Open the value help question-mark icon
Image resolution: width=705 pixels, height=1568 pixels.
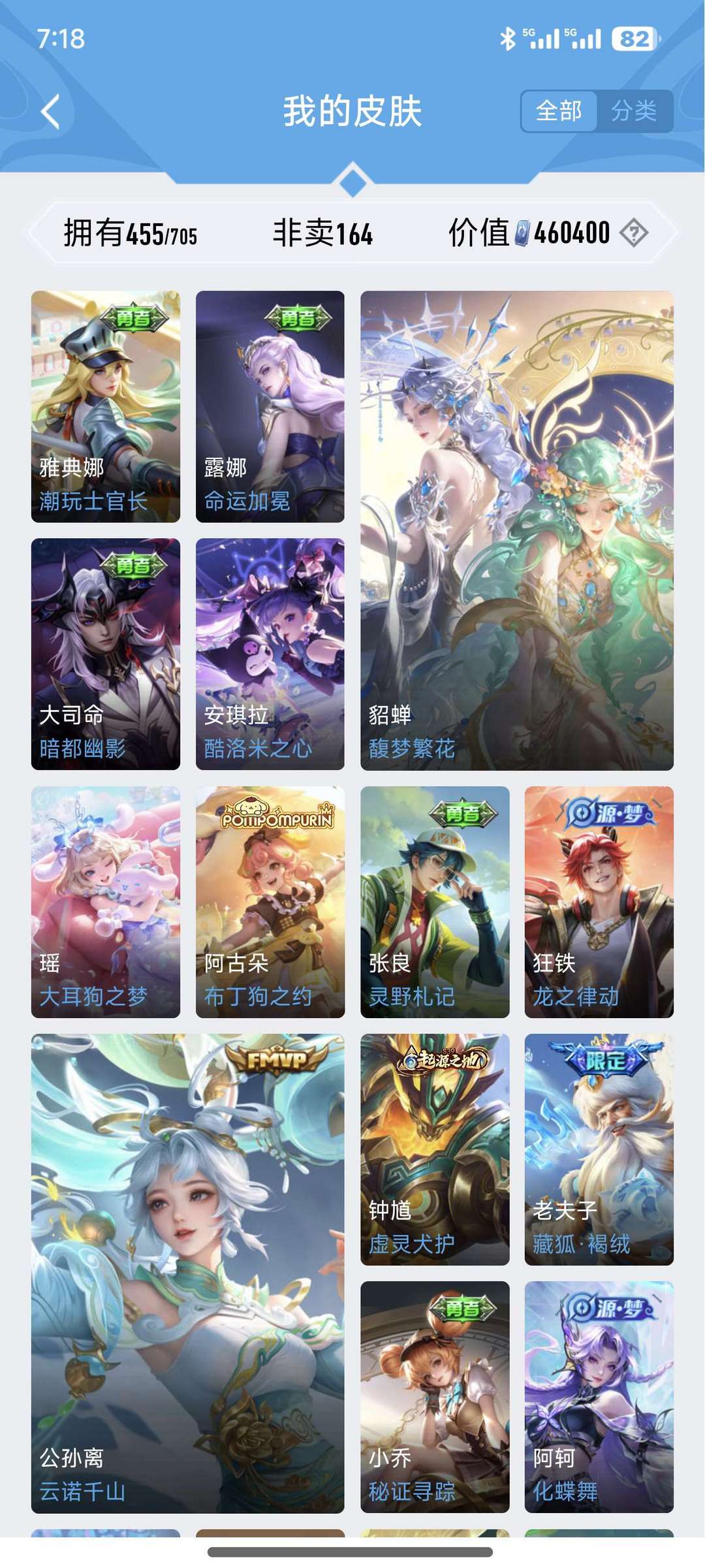[x=634, y=232]
